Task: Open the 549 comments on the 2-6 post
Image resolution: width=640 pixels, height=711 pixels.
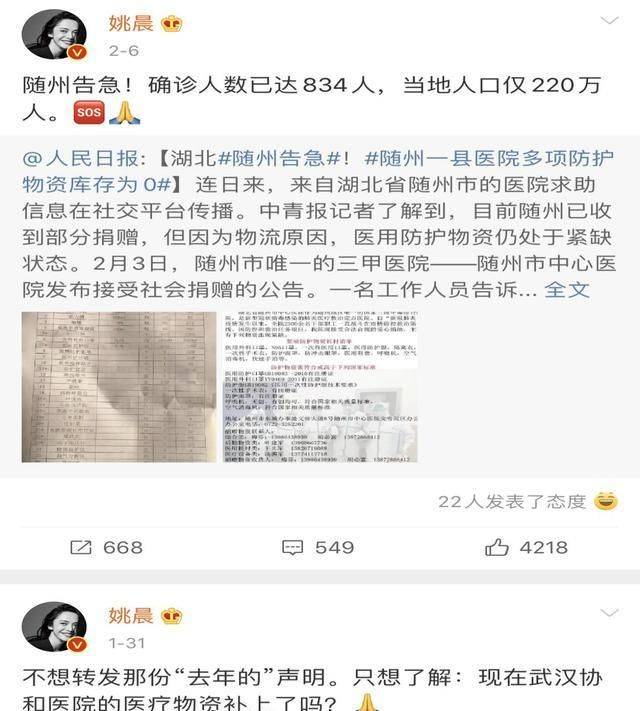Action: (317, 547)
